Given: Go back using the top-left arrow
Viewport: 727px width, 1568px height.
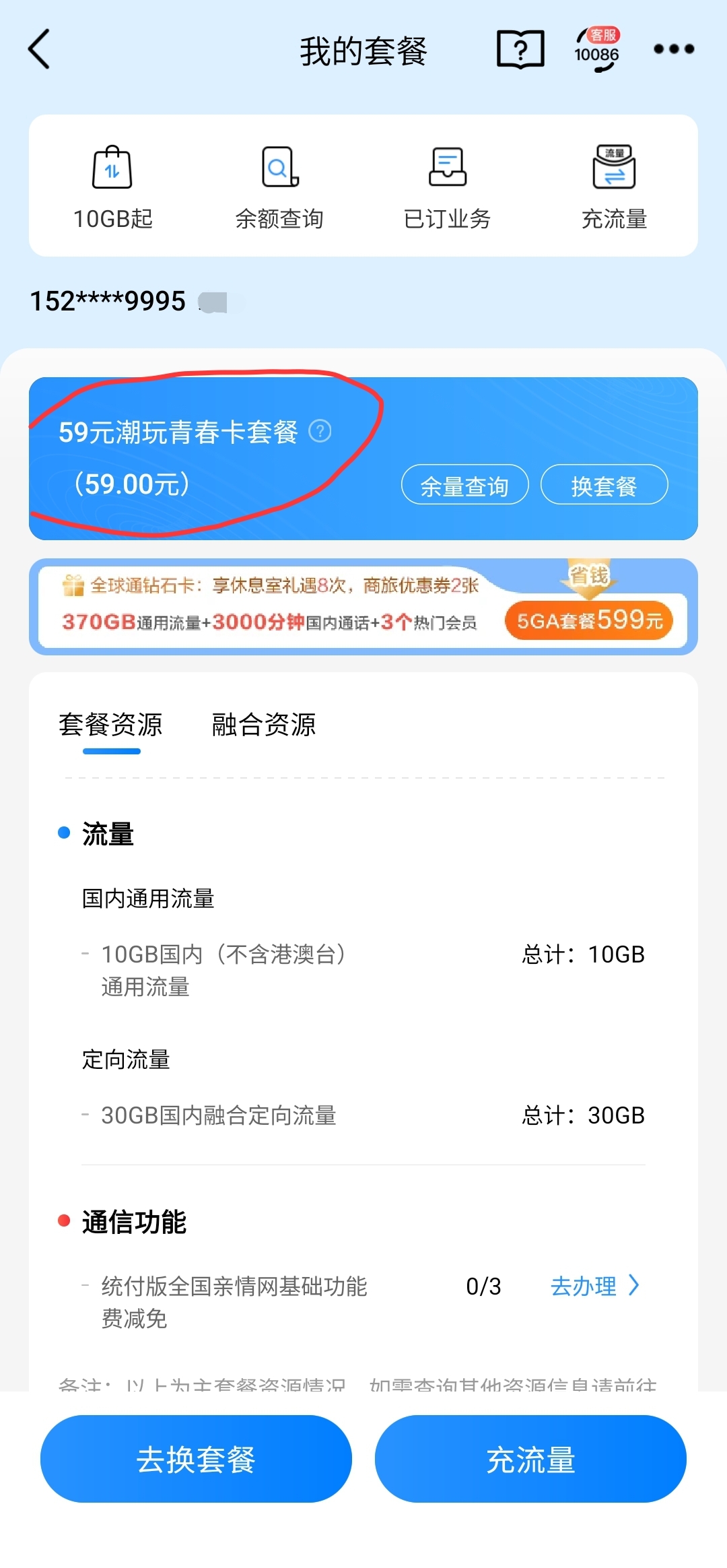Looking at the screenshot, I should (x=39, y=49).
